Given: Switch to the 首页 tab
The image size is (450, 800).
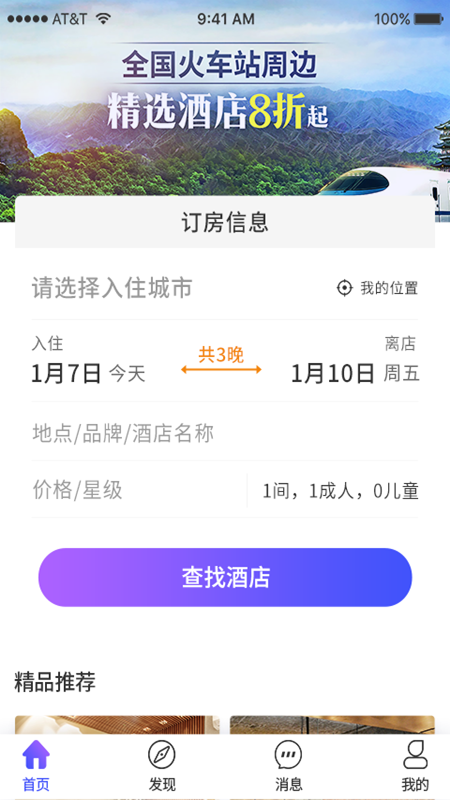Looking at the screenshot, I should (x=36, y=767).
